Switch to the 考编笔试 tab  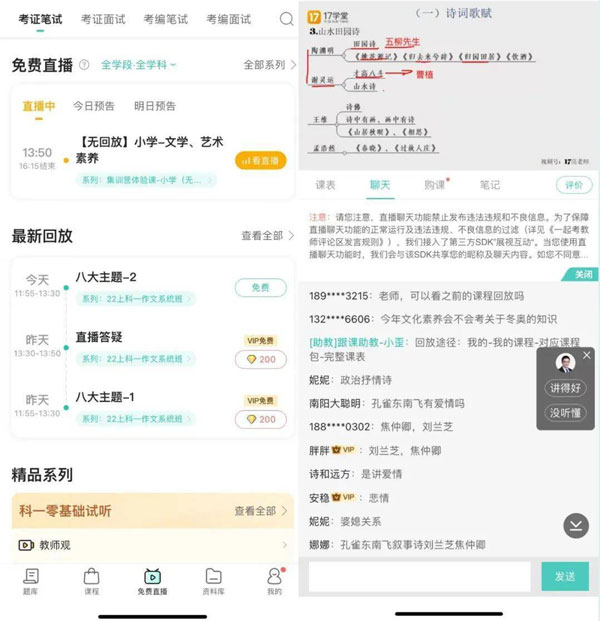click(x=165, y=19)
